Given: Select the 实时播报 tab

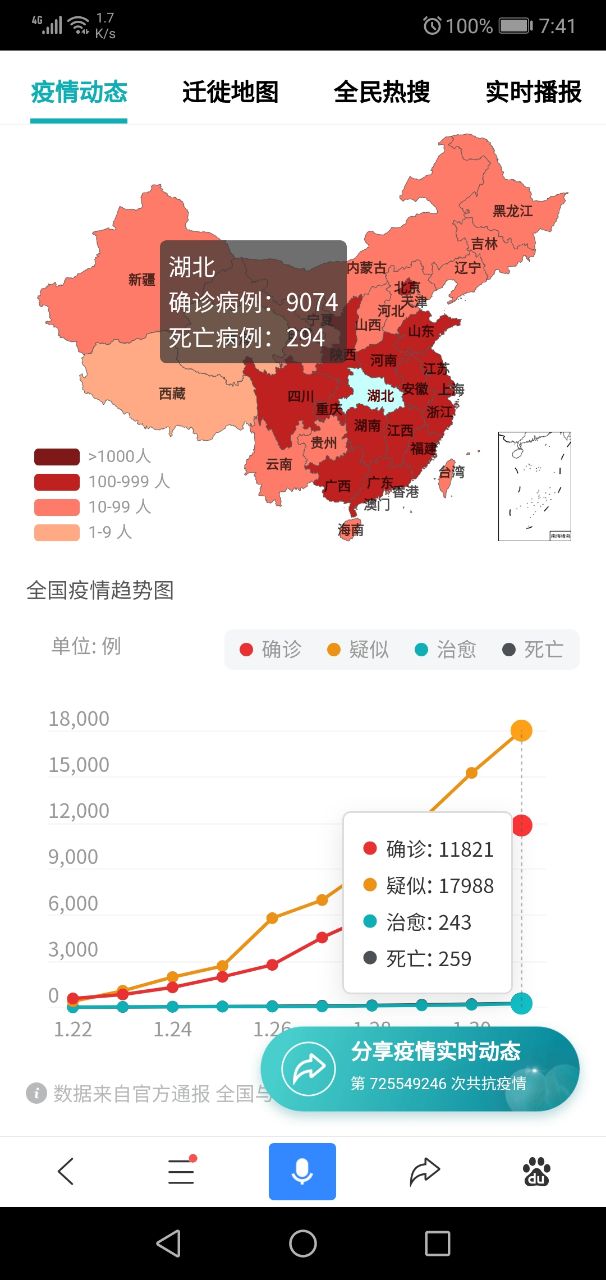Looking at the screenshot, I should (534, 93).
